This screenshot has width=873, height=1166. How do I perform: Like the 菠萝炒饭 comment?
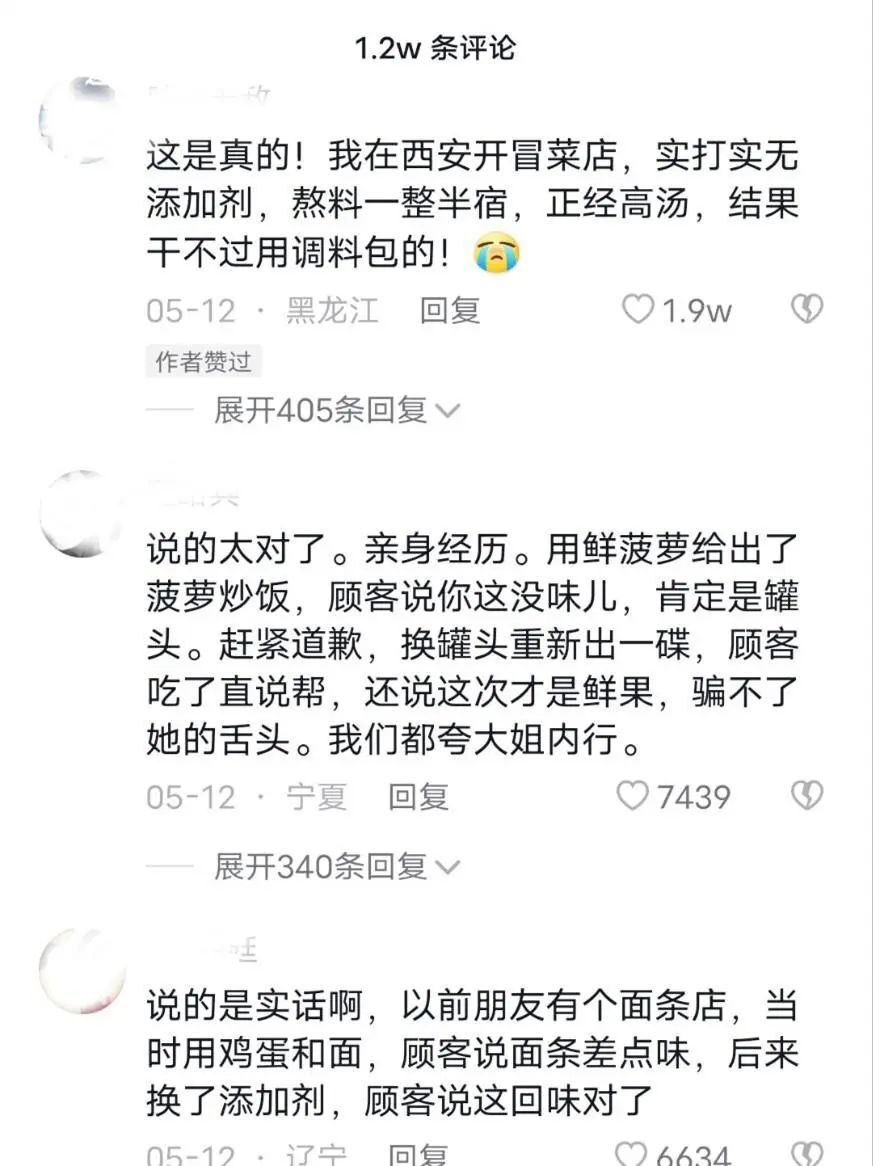tap(633, 796)
